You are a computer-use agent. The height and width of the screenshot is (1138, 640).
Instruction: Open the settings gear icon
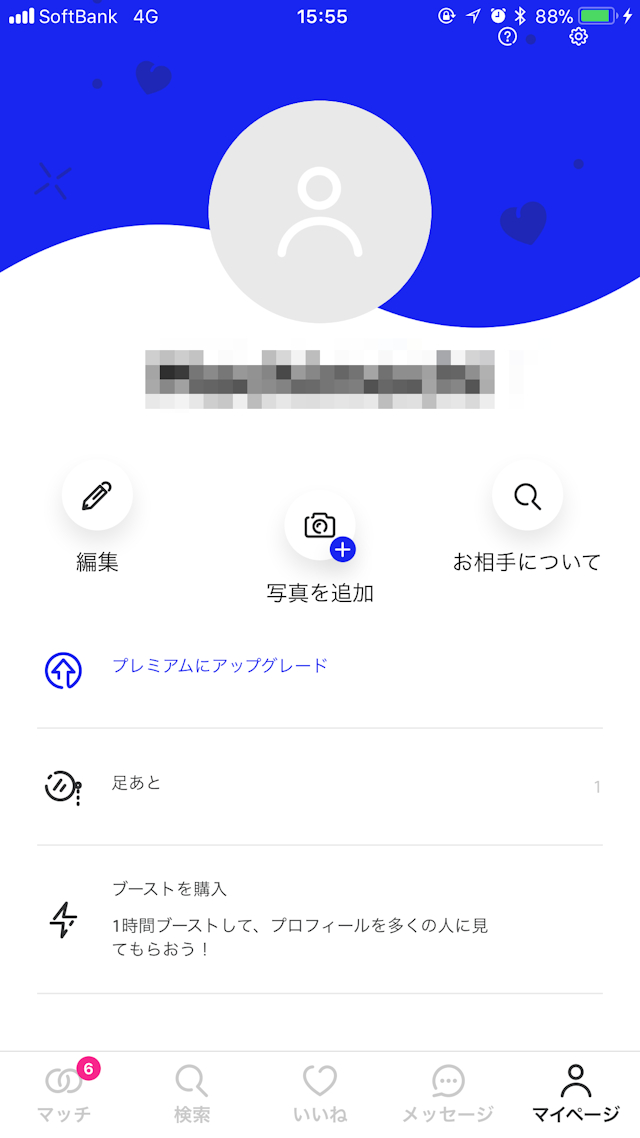pyautogui.click(x=578, y=37)
